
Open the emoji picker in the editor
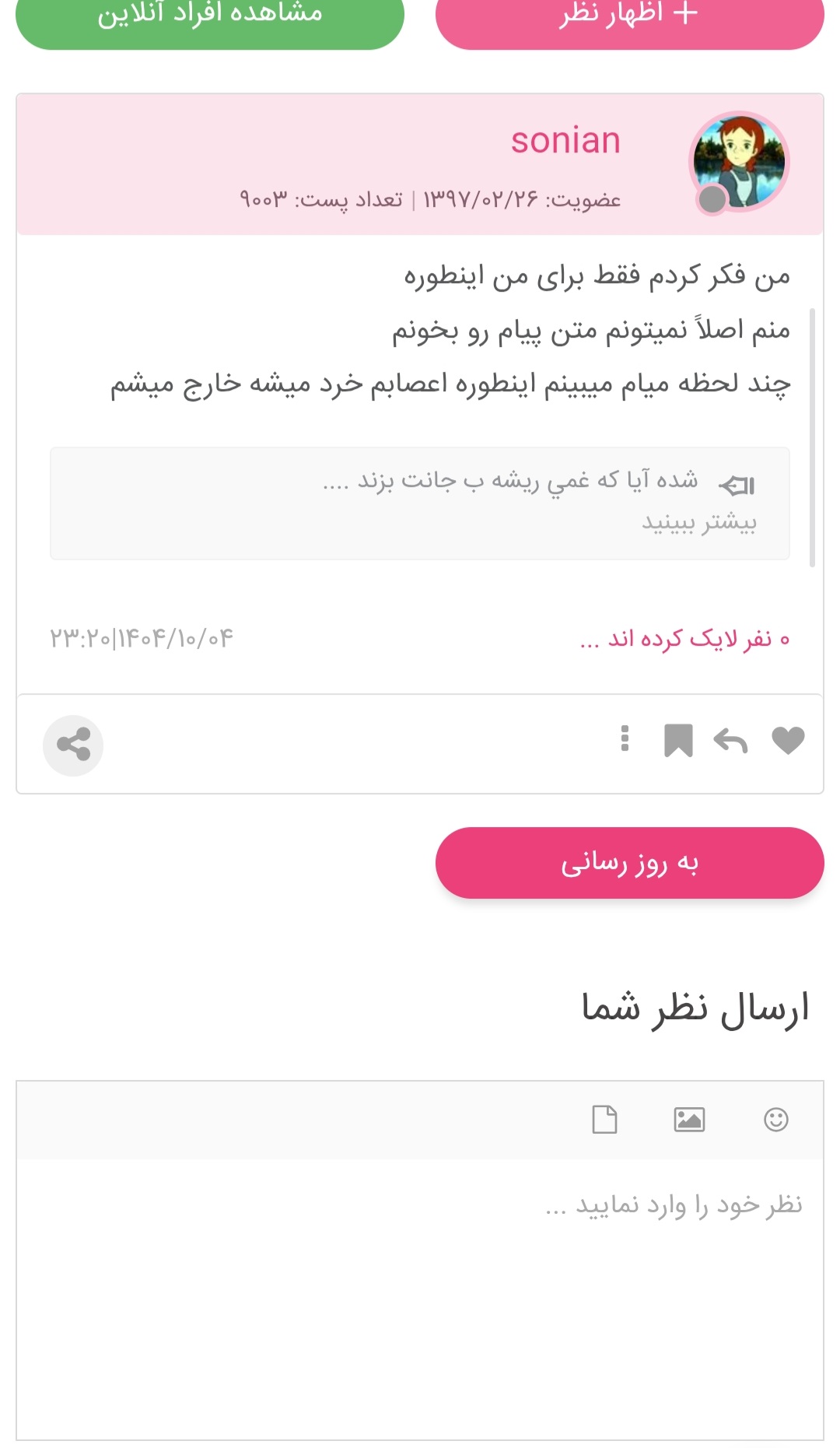click(x=775, y=1120)
